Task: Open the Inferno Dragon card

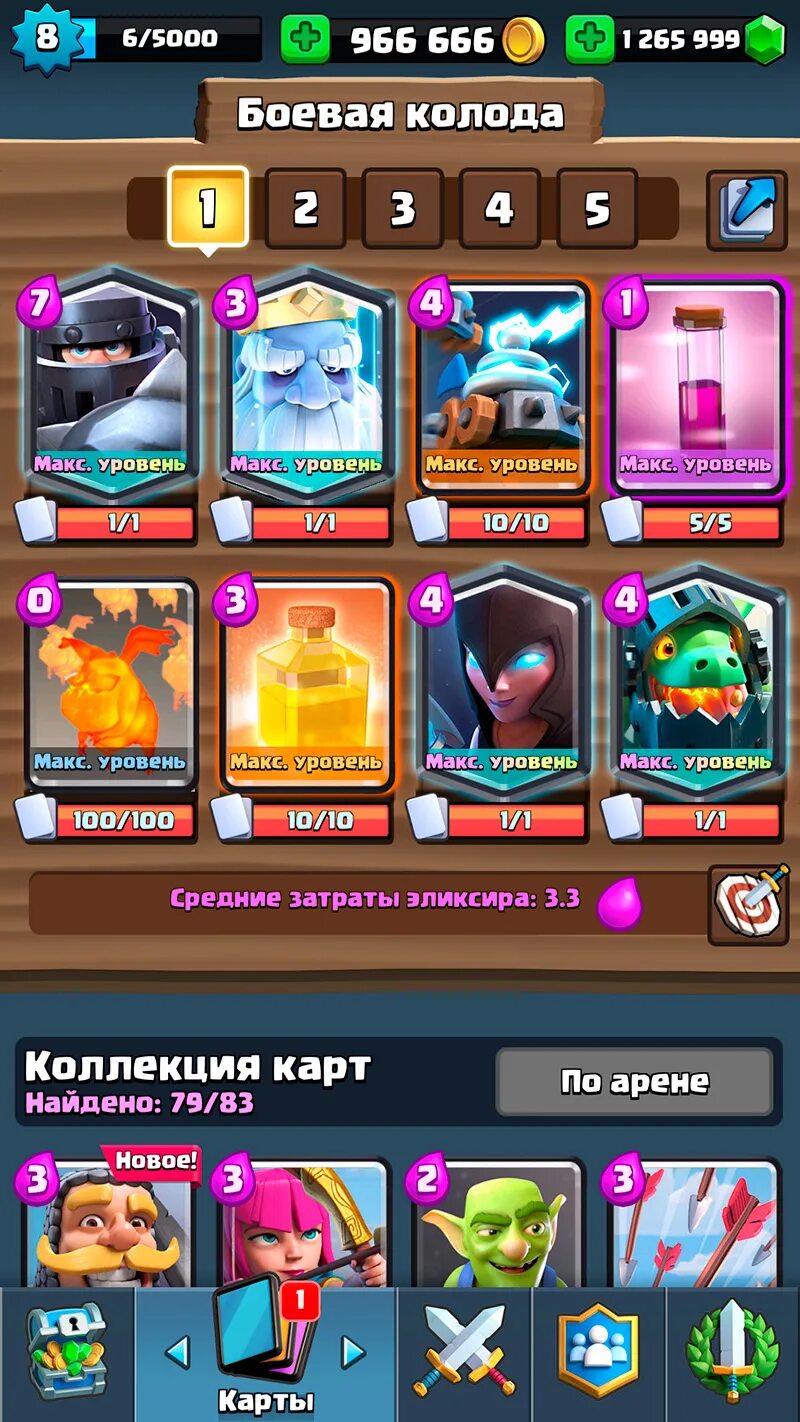Action: pos(695,680)
